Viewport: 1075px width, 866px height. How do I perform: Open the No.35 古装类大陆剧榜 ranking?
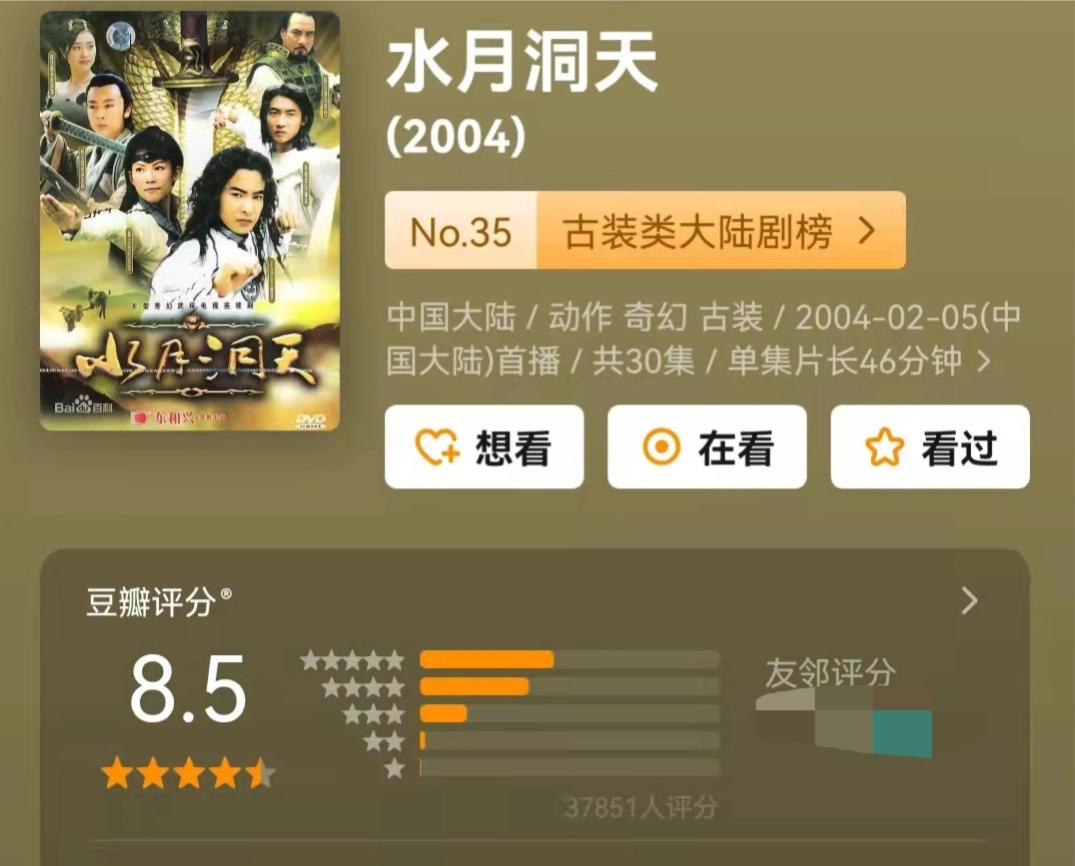(x=645, y=232)
